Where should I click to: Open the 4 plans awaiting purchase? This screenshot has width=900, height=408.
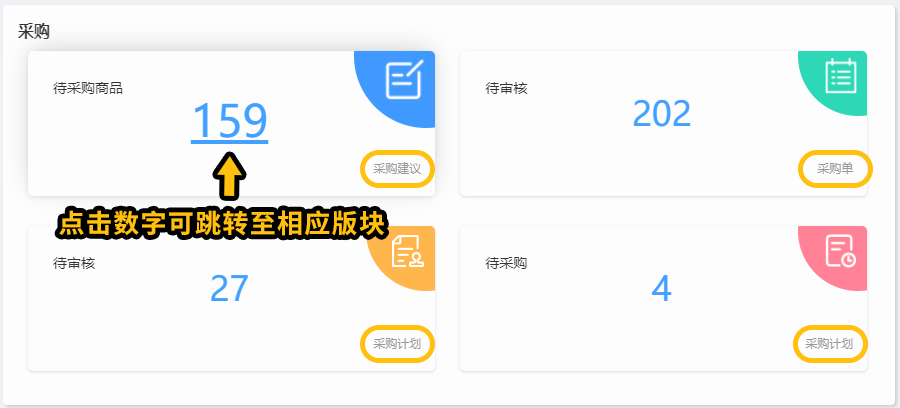pos(661,288)
